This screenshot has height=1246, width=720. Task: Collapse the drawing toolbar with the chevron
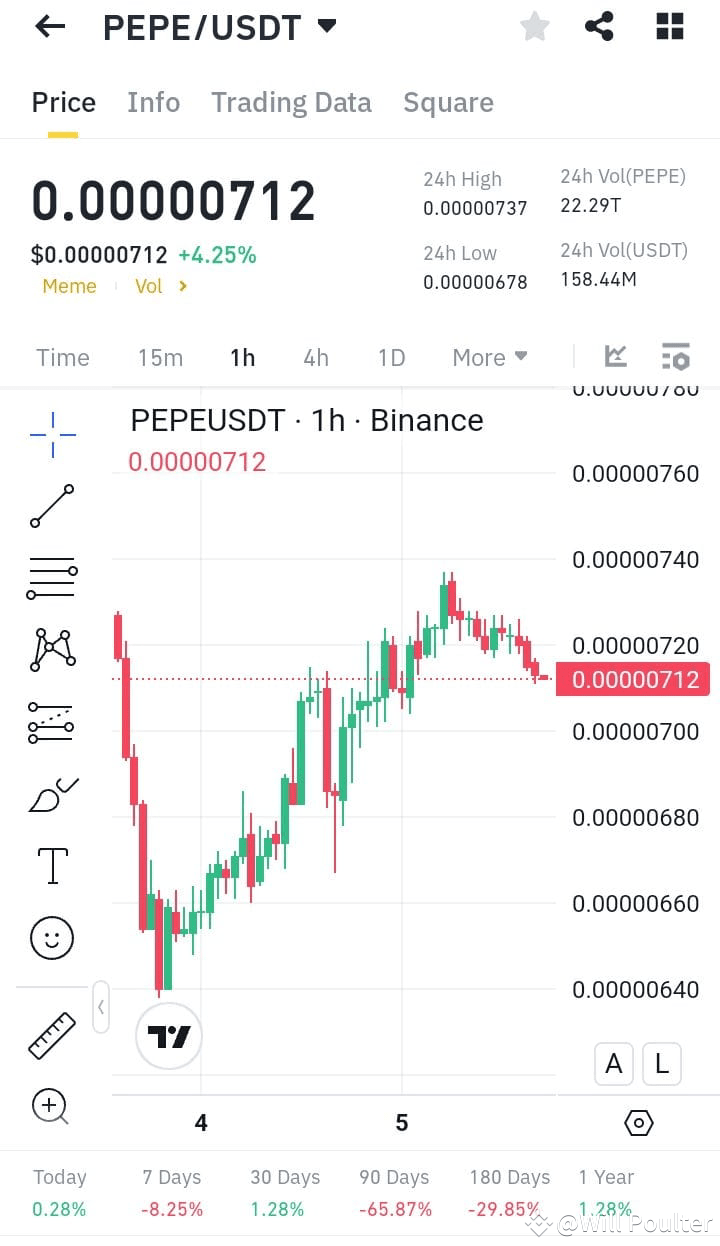101,1008
